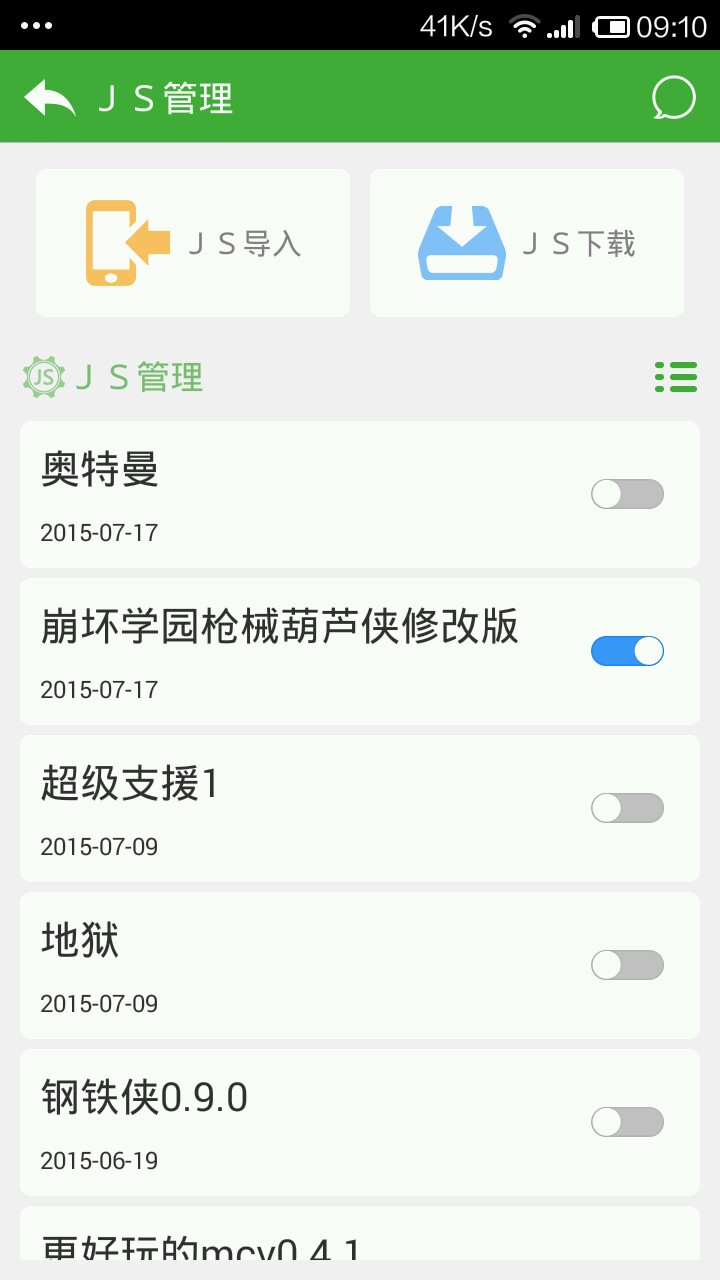Viewport: 720px width, 1280px height.
Task: Turn on the 超级支援1 switch
Action: click(x=627, y=808)
